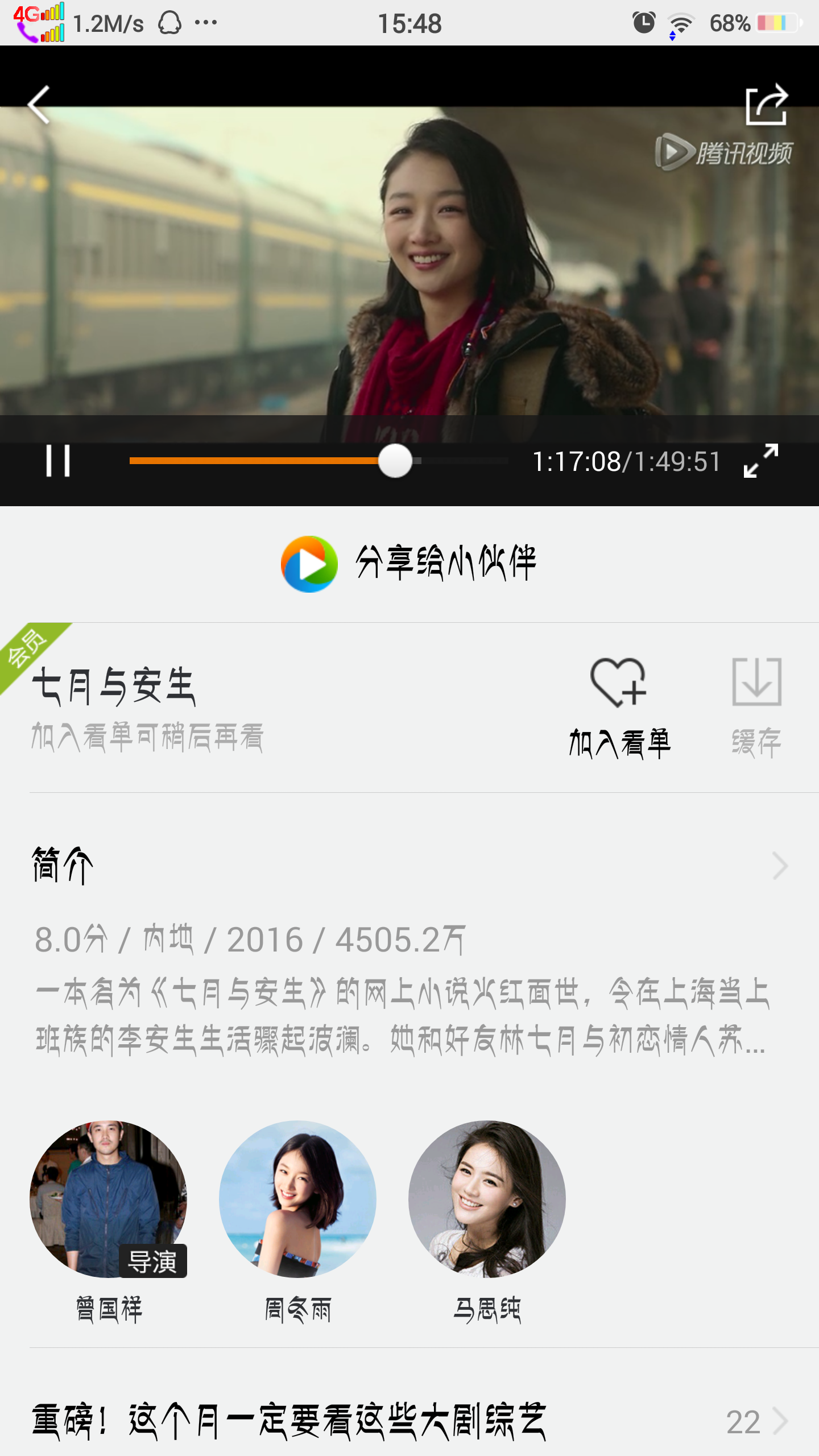
Task: Expand the 简介 synopsis section
Action: point(779,866)
